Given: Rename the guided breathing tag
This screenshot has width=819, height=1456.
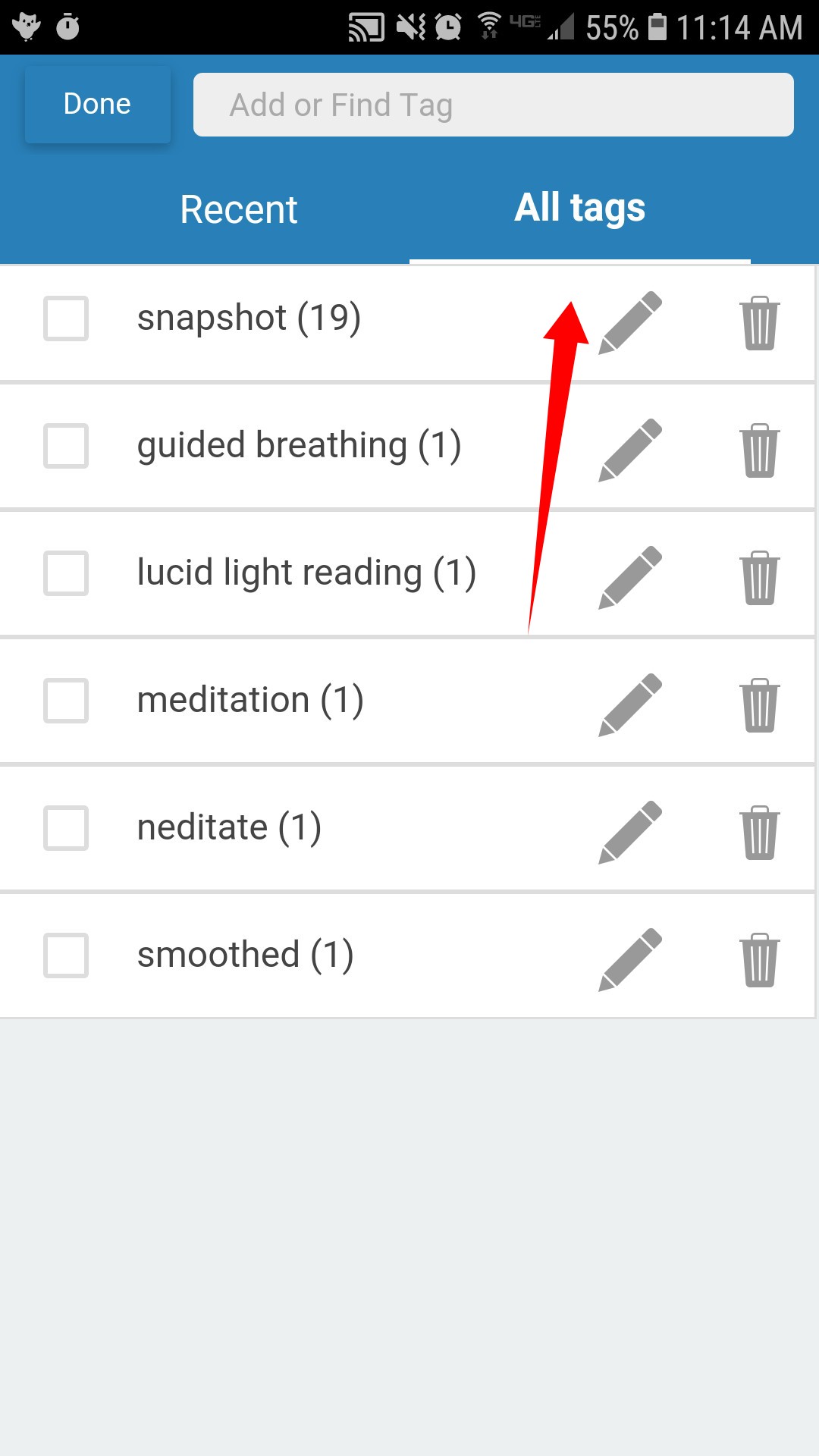Looking at the screenshot, I should [x=630, y=450].
